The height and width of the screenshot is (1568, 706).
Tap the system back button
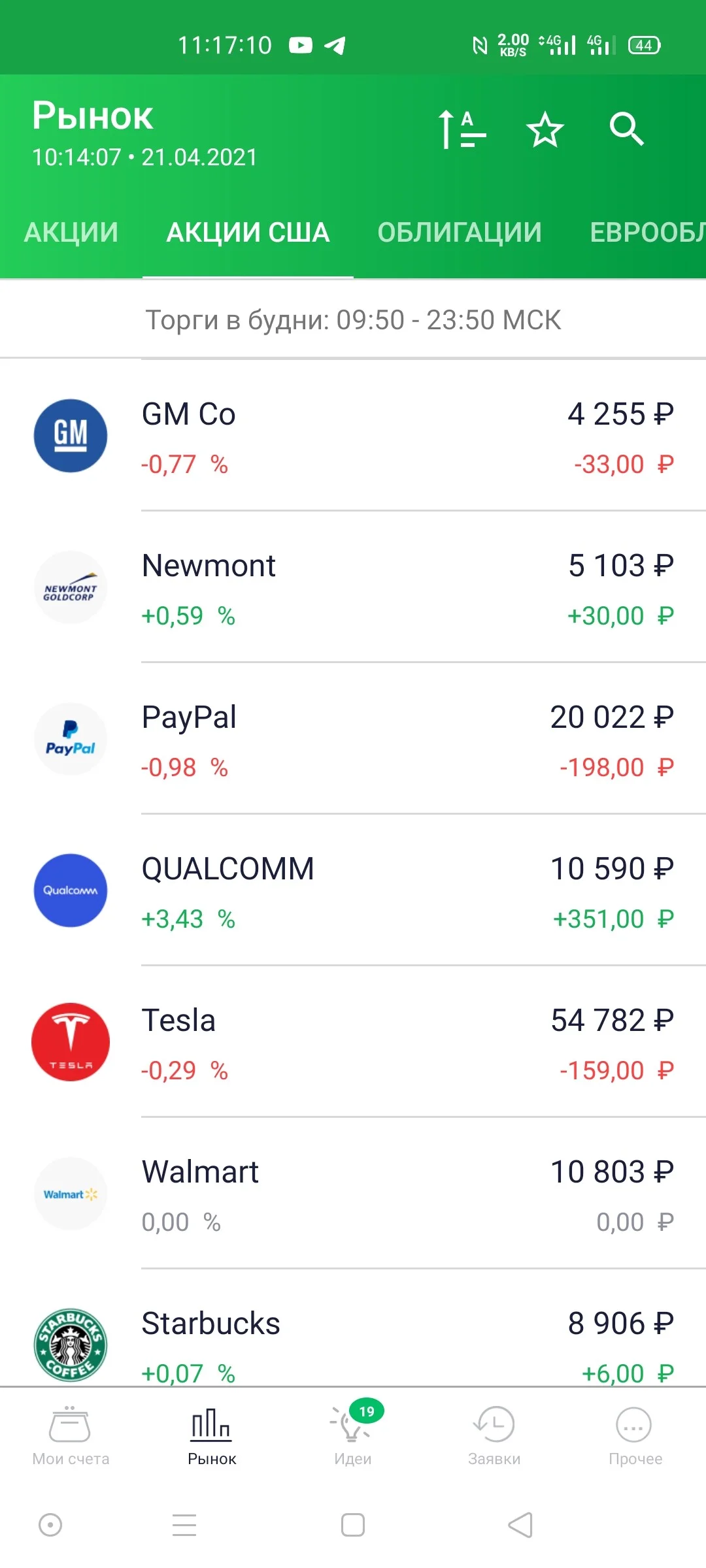point(521,1526)
